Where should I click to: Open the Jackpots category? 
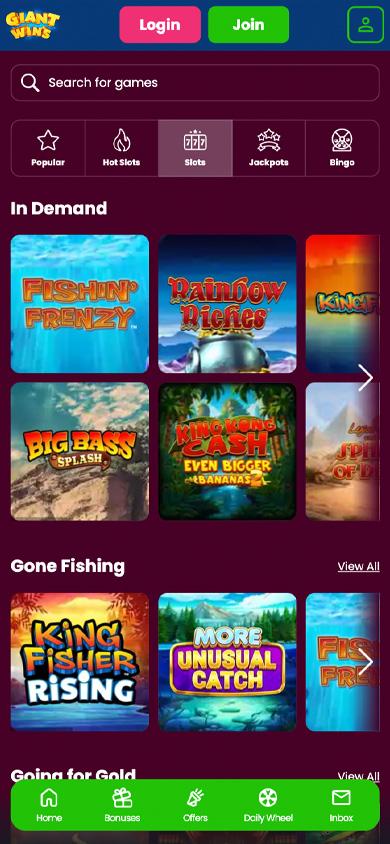[x=268, y=148]
